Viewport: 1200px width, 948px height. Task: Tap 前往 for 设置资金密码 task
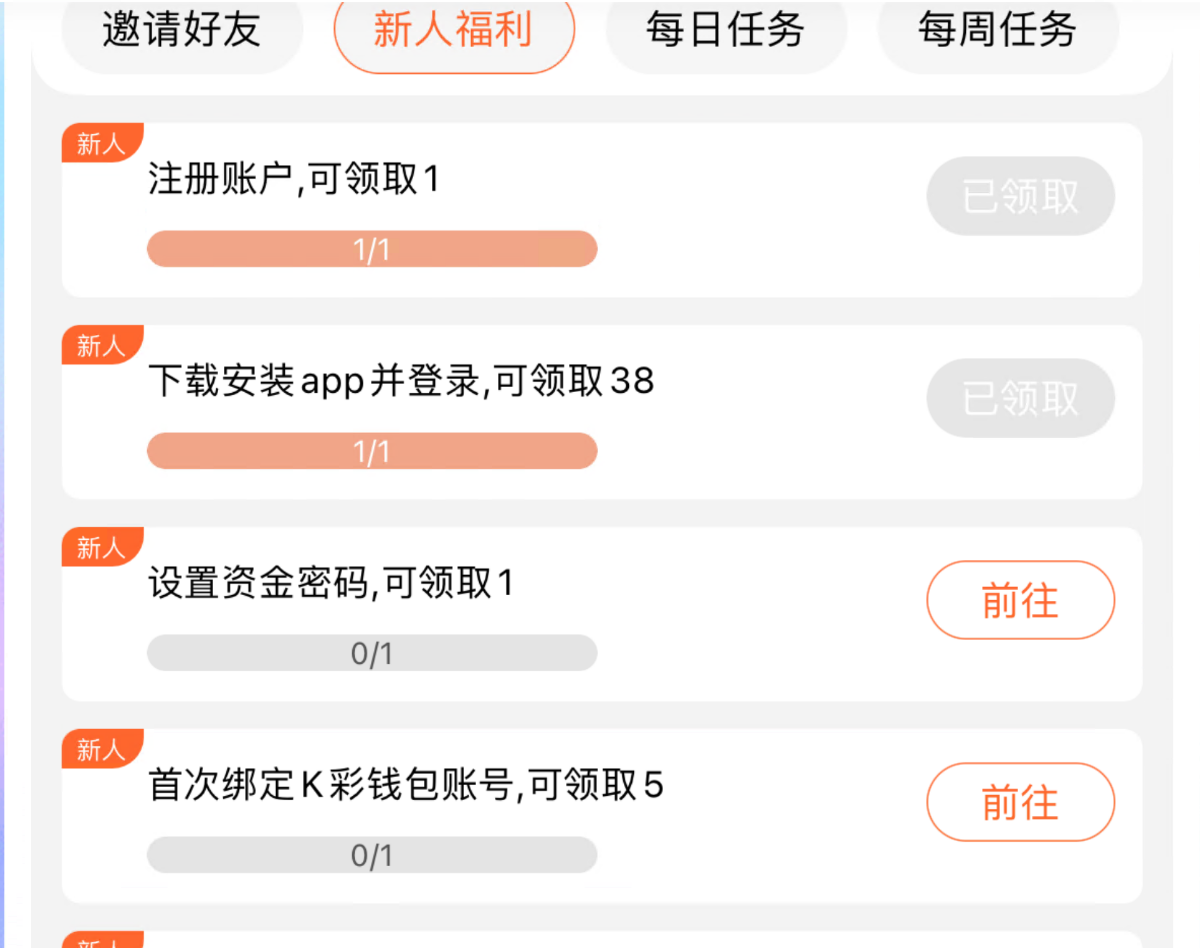(1020, 600)
